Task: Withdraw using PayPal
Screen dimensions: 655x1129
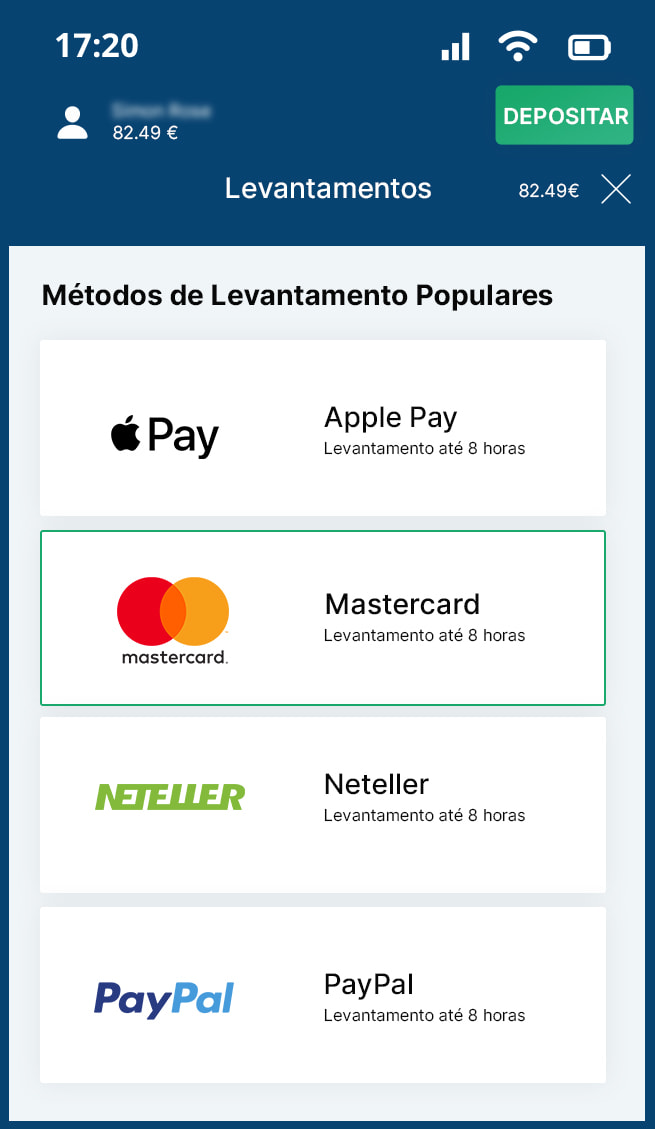Action: pyautogui.click(x=322, y=994)
